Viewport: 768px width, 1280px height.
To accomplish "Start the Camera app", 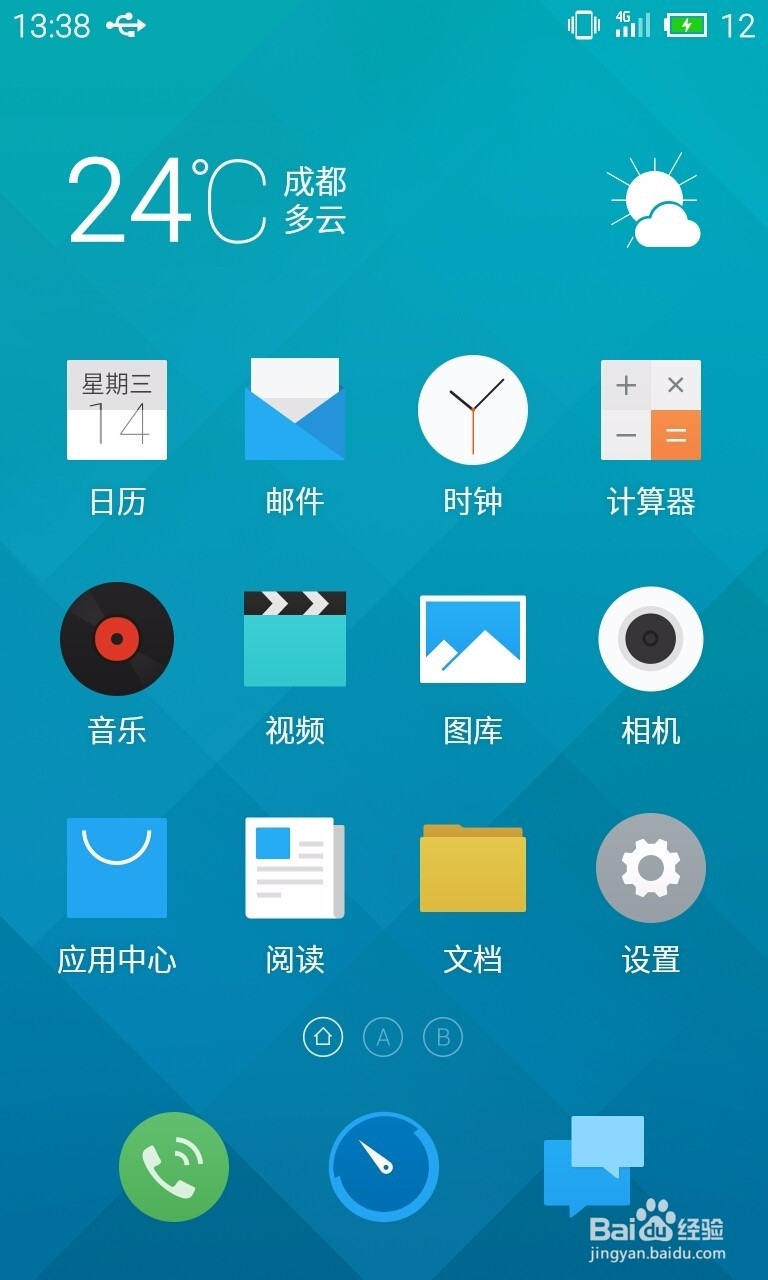I will click(650, 639).
